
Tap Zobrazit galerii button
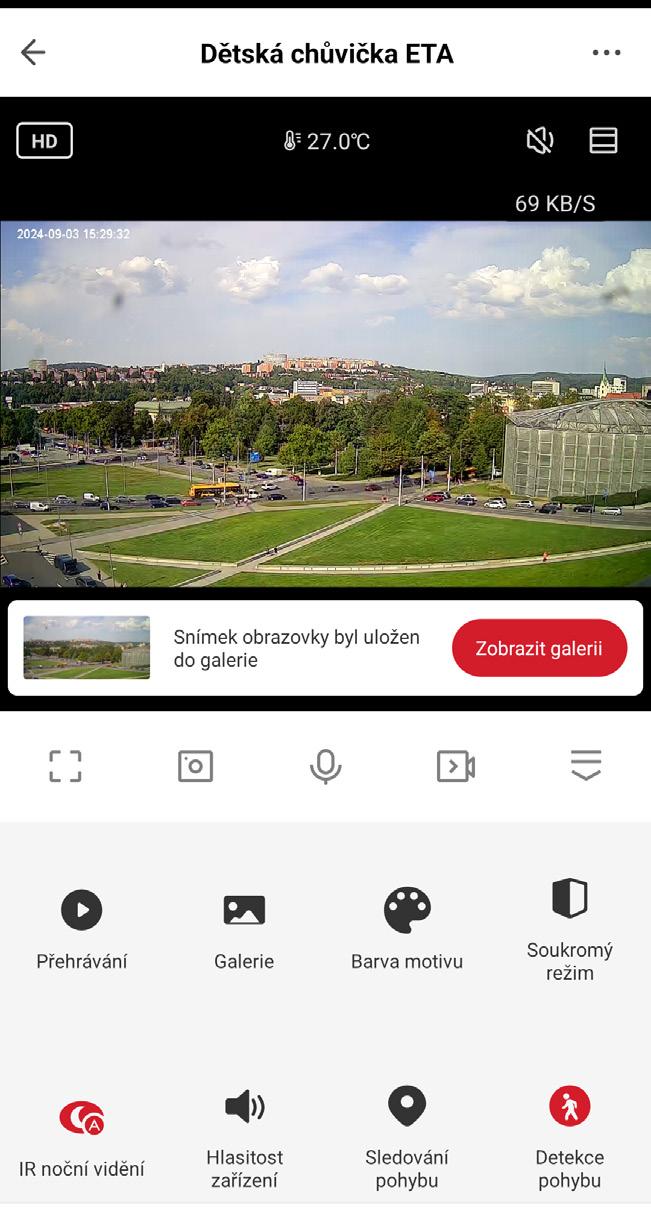pyautogui.click(x=539, y=647)
